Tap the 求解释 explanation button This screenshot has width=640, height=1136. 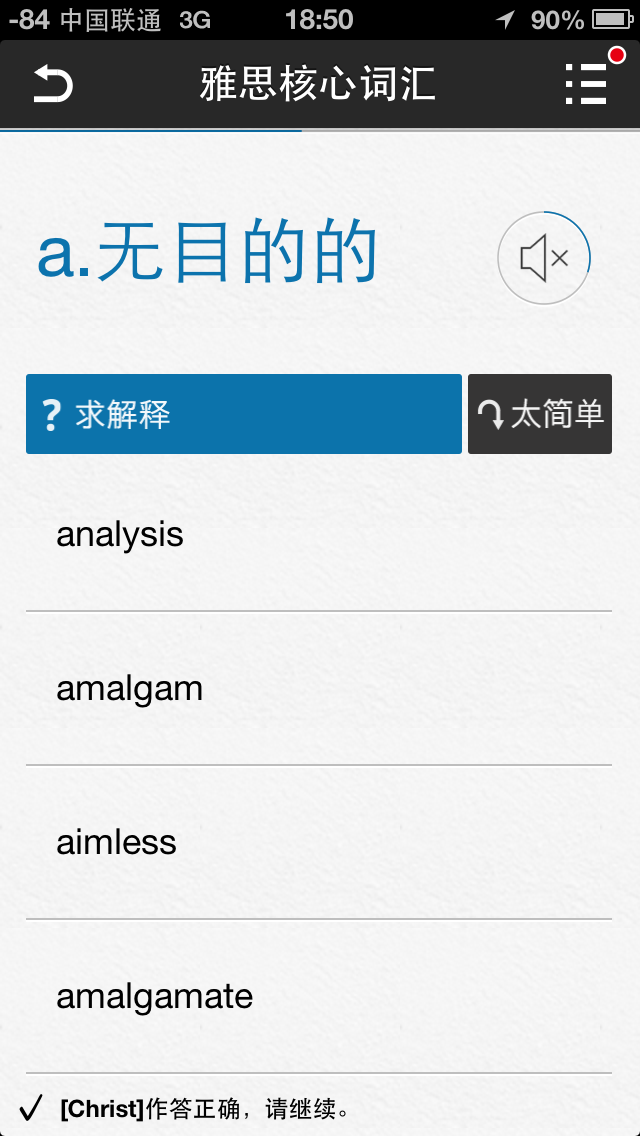click(x=244, y=414)
